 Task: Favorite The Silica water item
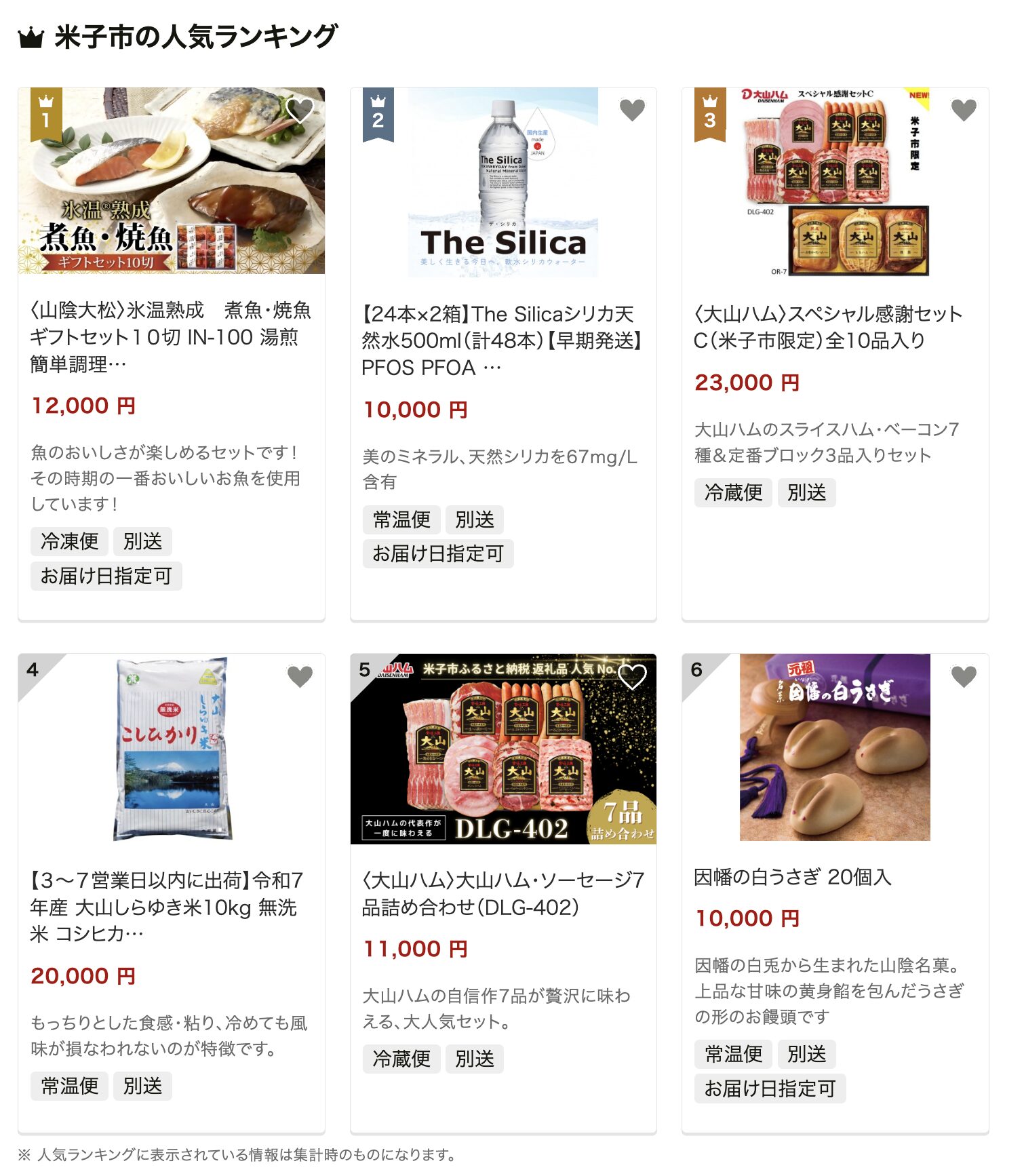click(x=632, y=109)
